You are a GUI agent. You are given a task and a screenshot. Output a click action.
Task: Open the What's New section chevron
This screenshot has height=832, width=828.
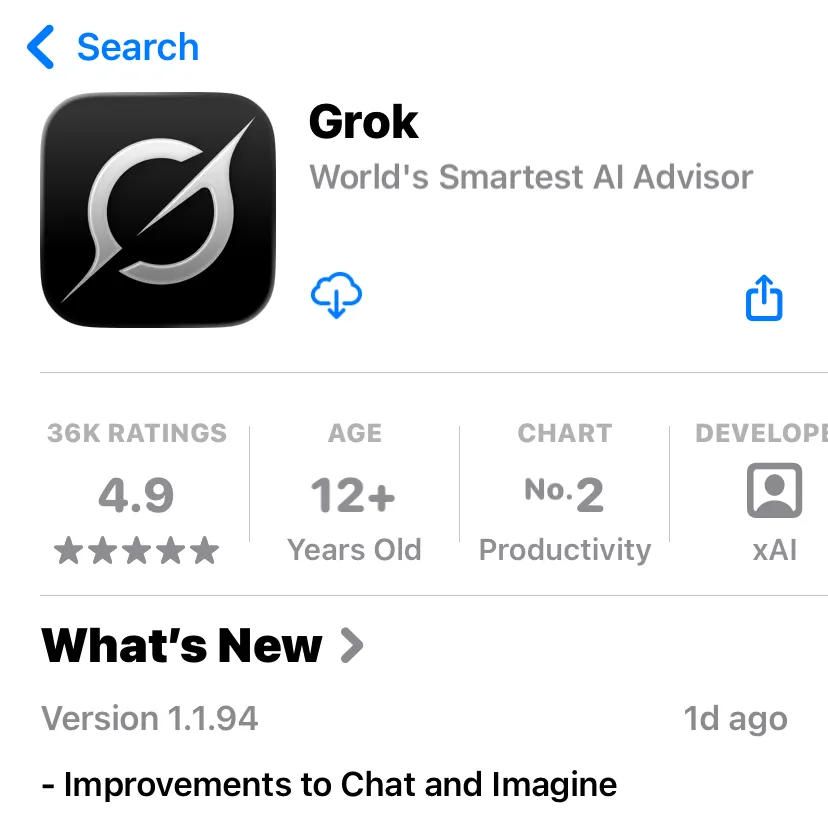352,645
